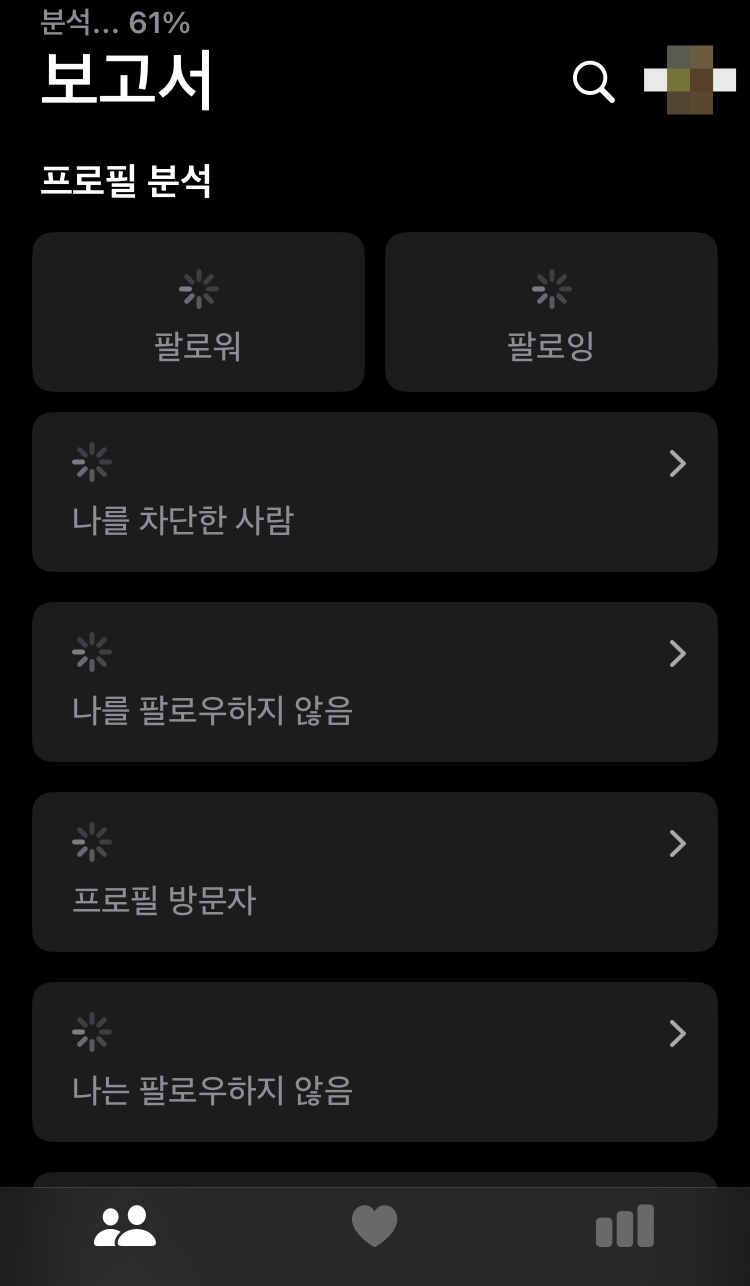This screenshot has height=1286, width=750.
Task: Switch to the people tab
Action: pos(125,1226)
